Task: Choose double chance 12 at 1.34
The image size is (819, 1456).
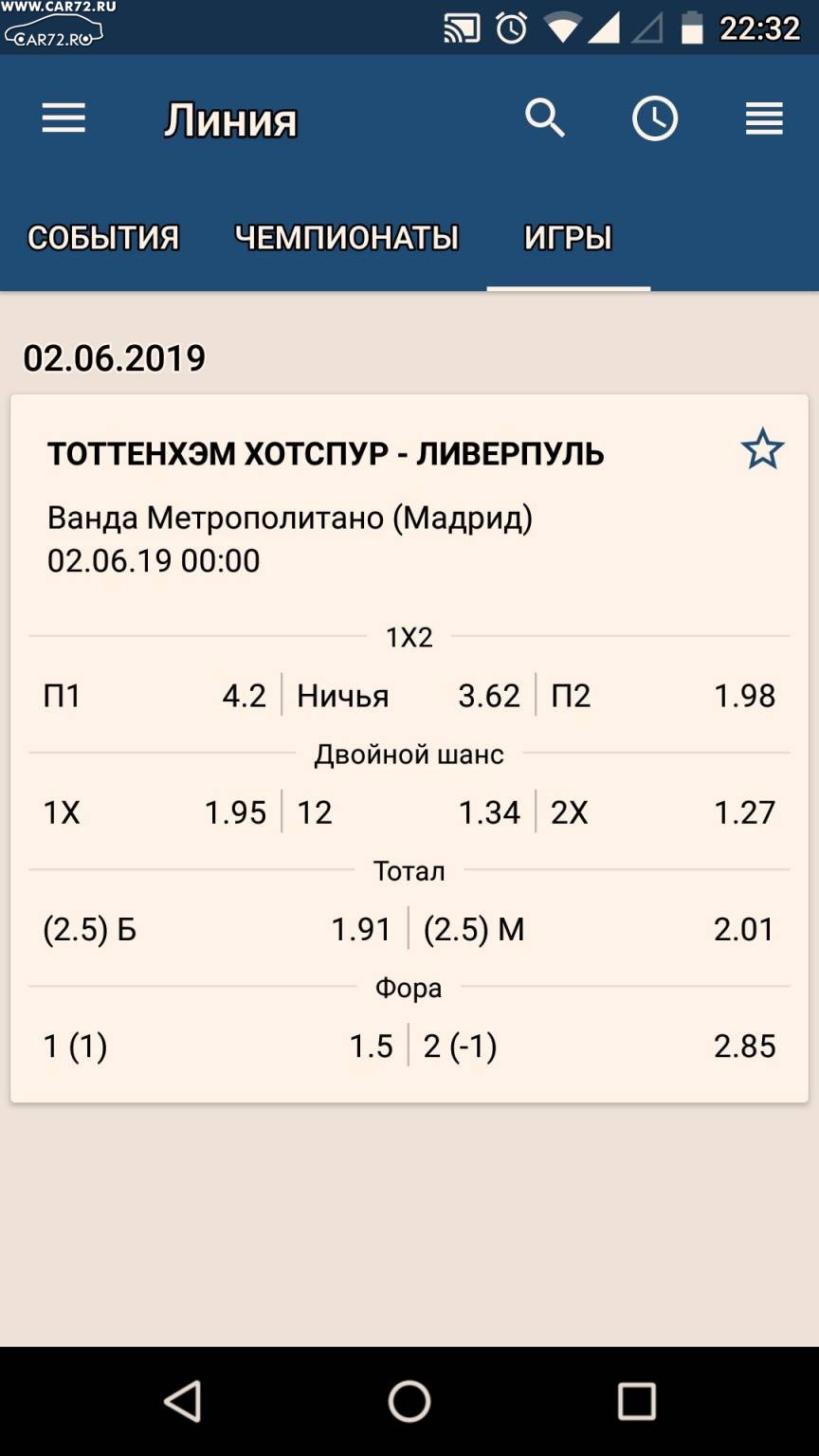Action: point(409,812)
